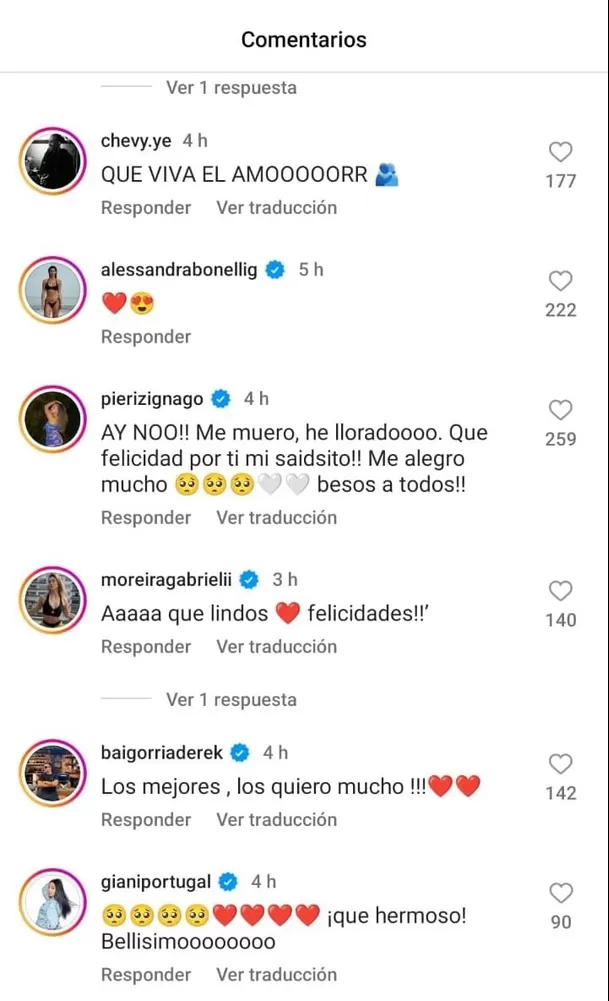Reply to moreiragabrielii's comment

tap(146, 647)
